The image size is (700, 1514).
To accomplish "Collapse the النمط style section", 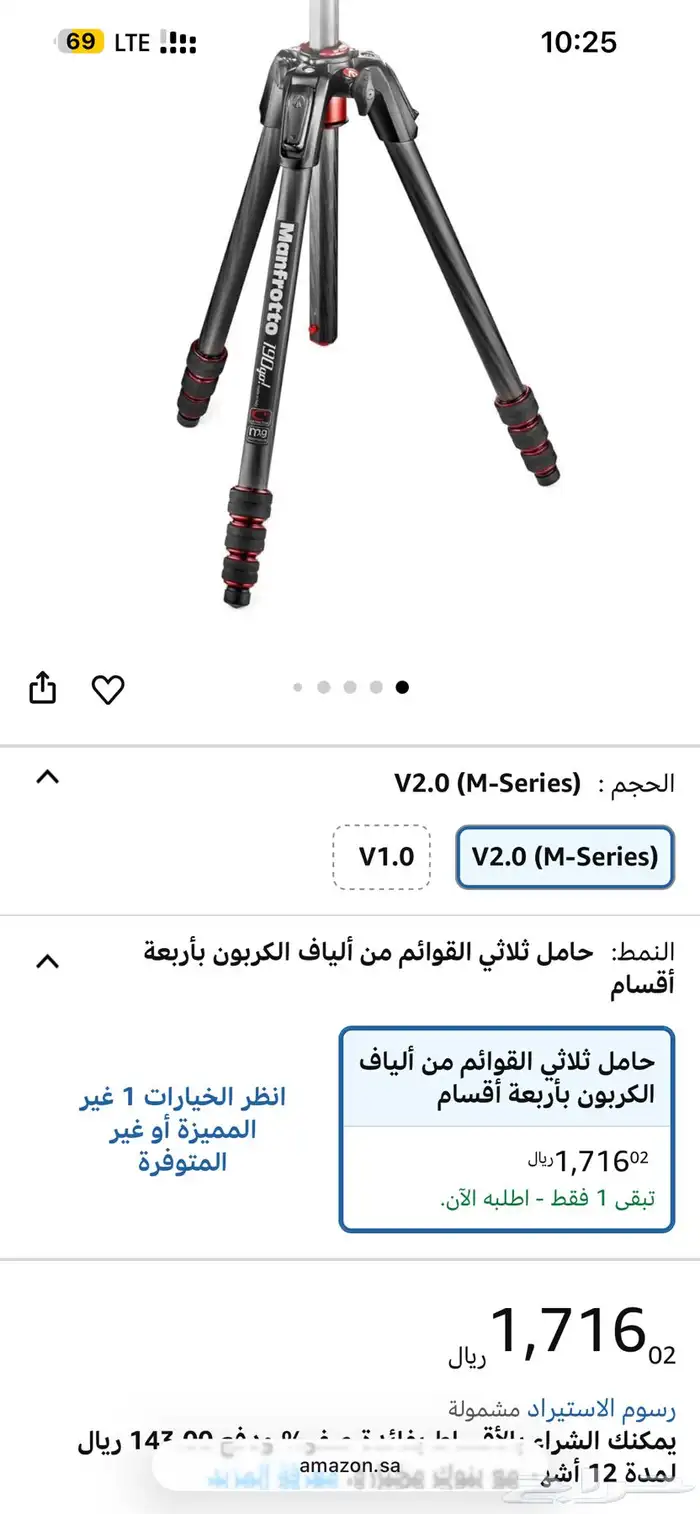I will pyautogui.click(x=48, y=962).
